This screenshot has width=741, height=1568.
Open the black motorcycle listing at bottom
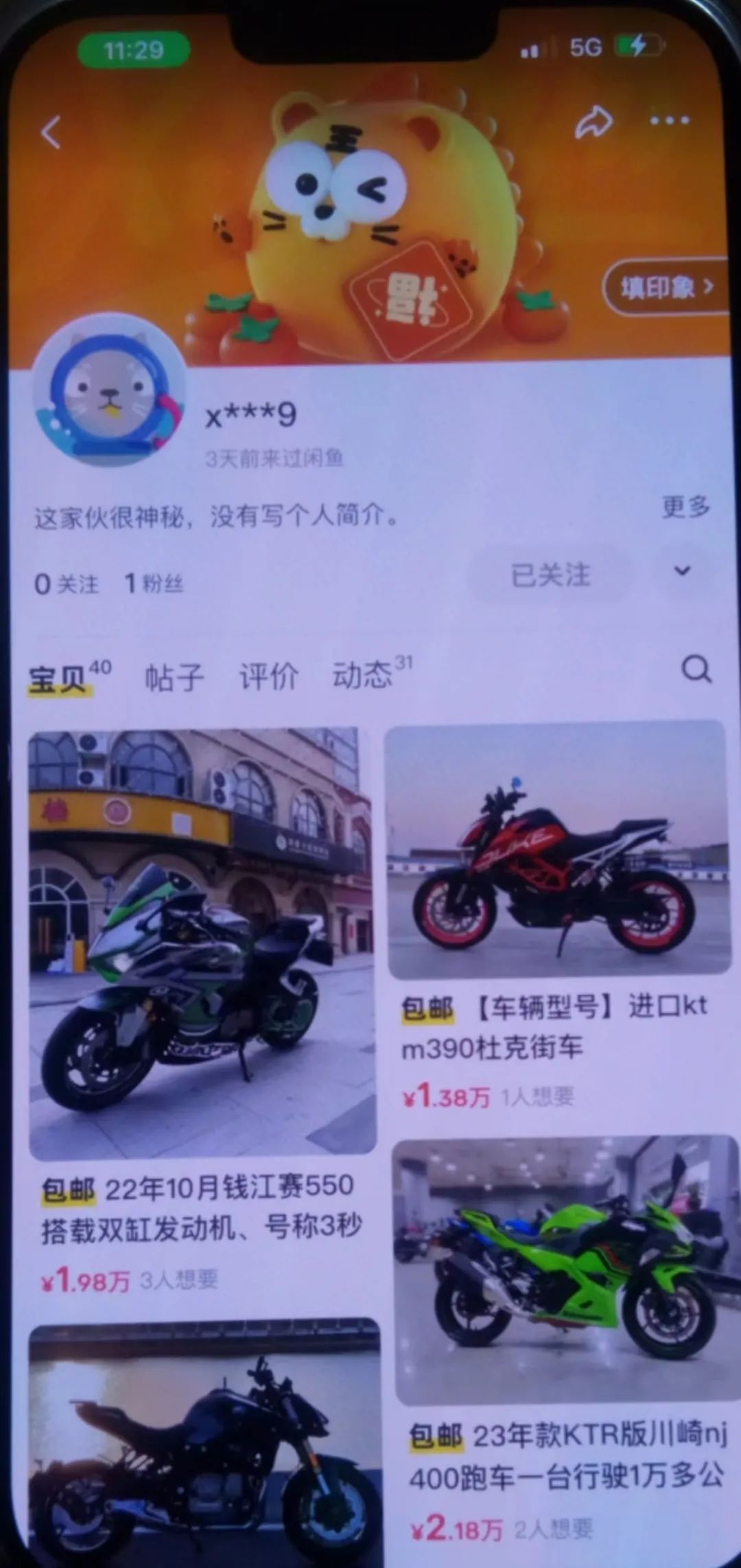coord(204,1442)
